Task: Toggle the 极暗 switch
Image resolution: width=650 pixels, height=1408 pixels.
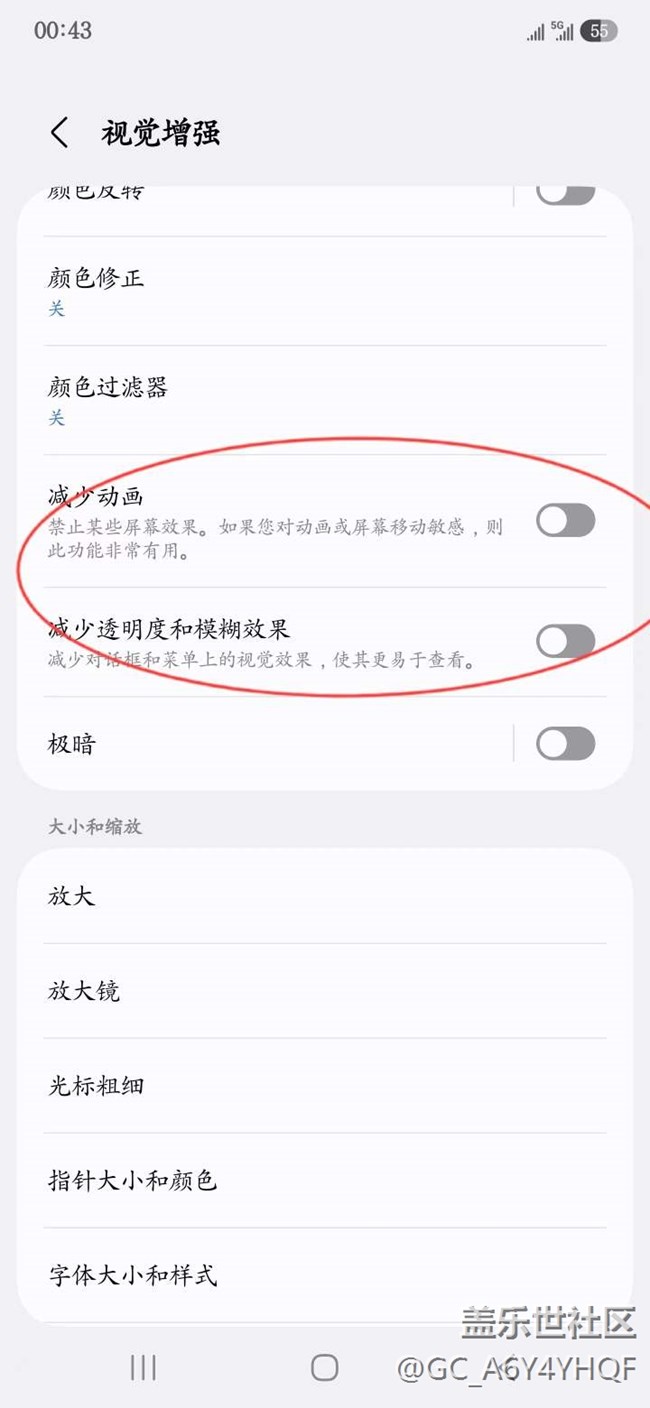Action: click(x=565, y=743)
